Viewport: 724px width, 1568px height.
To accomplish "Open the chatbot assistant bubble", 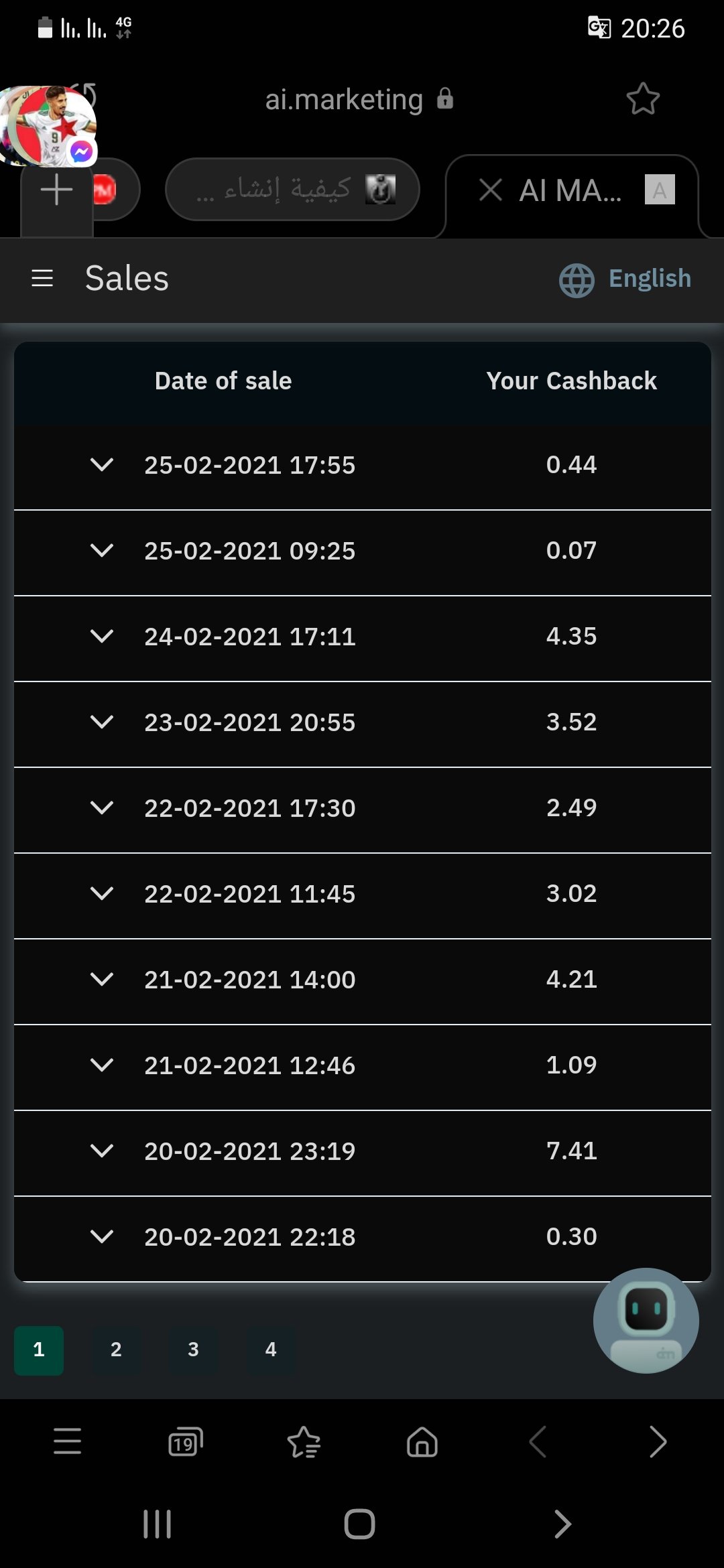I will [x=646, y=1320].
